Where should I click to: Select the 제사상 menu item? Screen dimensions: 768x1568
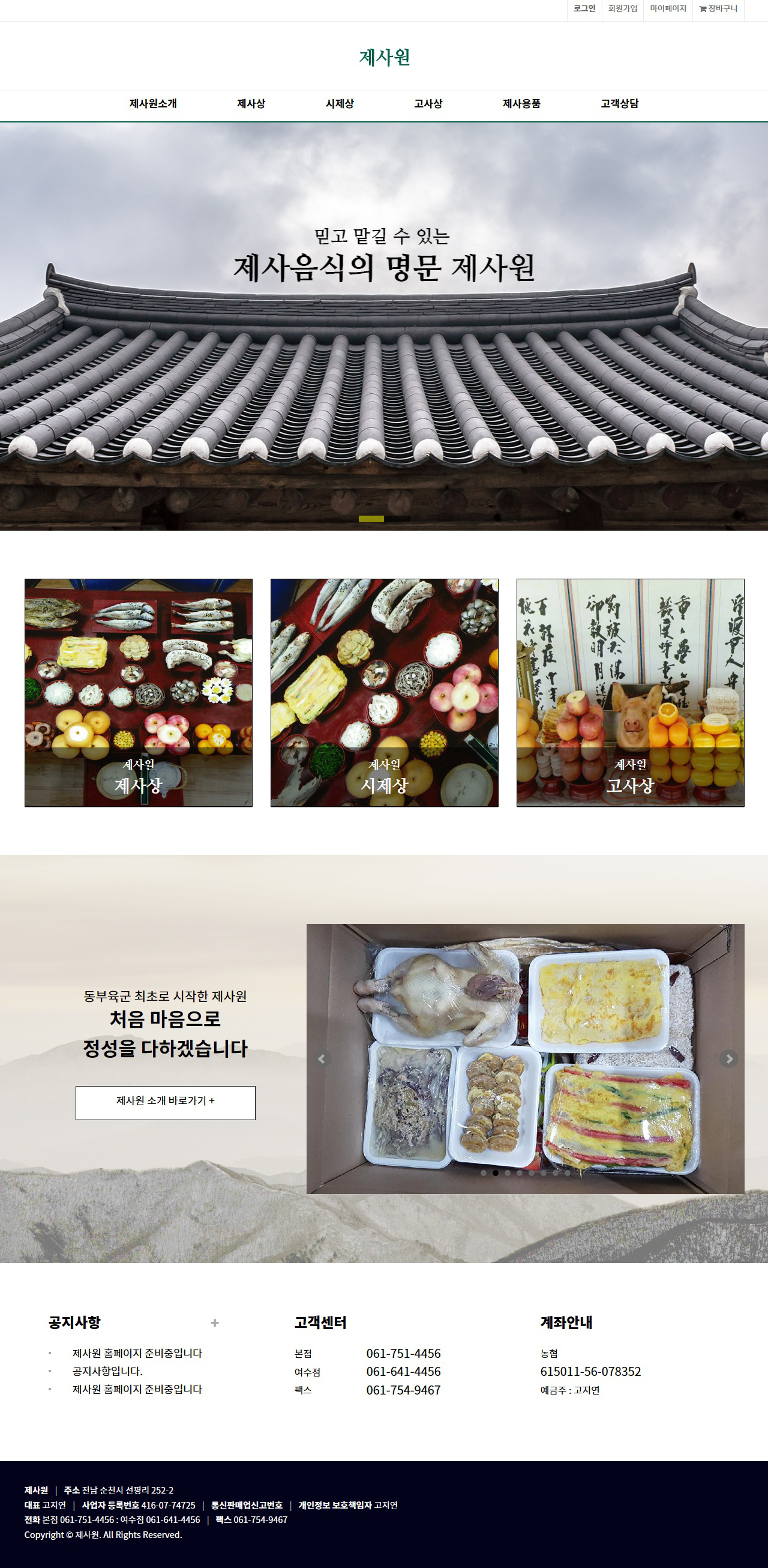(251, 103)
